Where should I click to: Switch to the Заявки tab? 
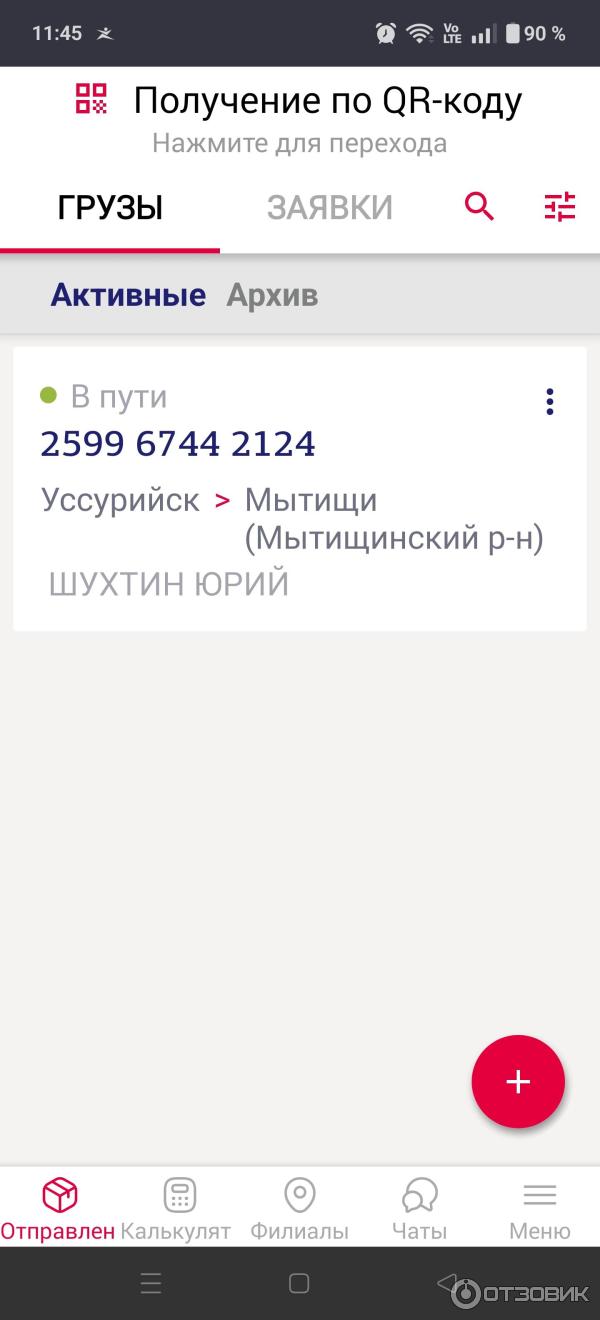(x=329, y=208)
